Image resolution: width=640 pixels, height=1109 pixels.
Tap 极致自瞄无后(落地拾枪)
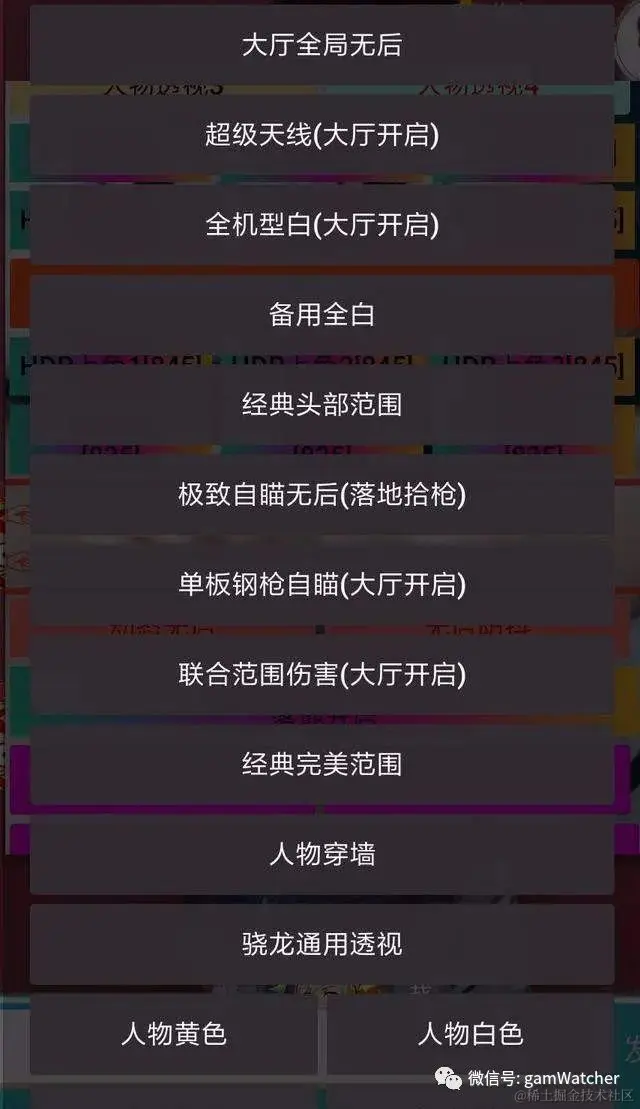pyautogui.click(x=321, y=494)
